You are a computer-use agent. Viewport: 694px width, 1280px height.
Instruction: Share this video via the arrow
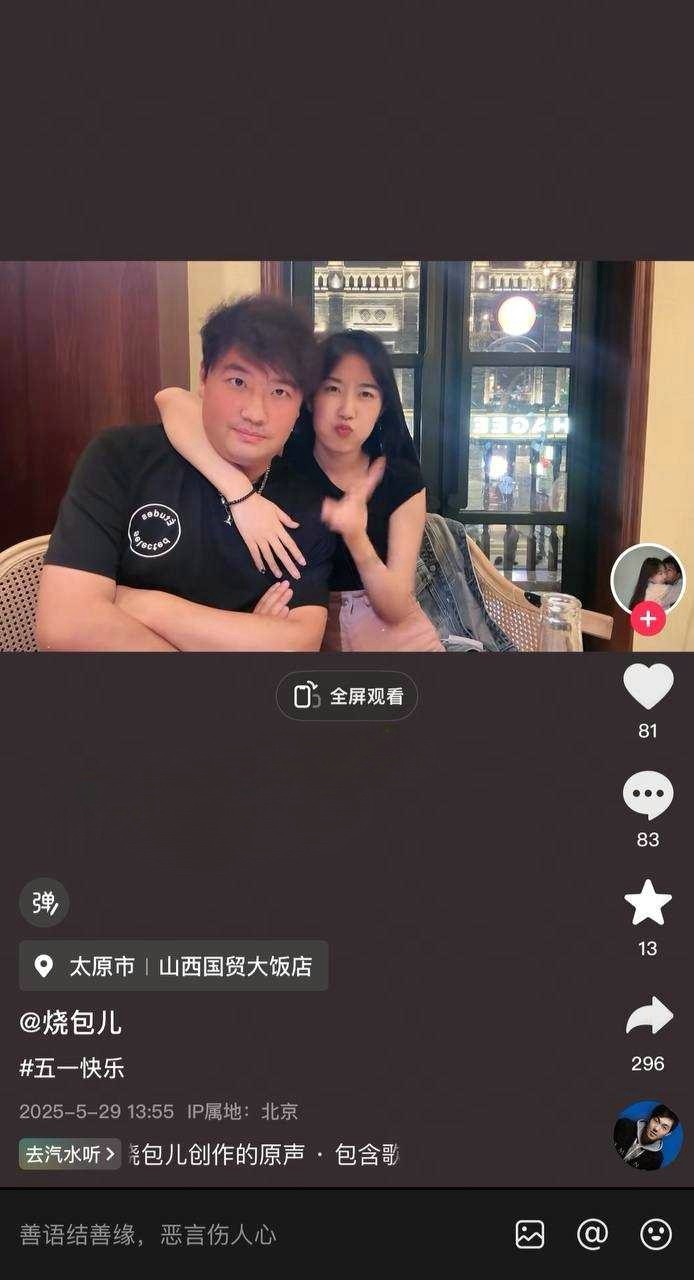(x=648, y=1017)
